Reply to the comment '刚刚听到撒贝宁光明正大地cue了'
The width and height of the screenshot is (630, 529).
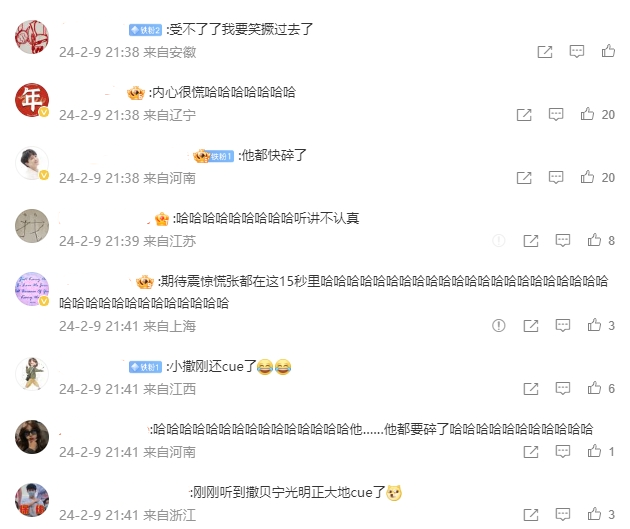point(563,515)
